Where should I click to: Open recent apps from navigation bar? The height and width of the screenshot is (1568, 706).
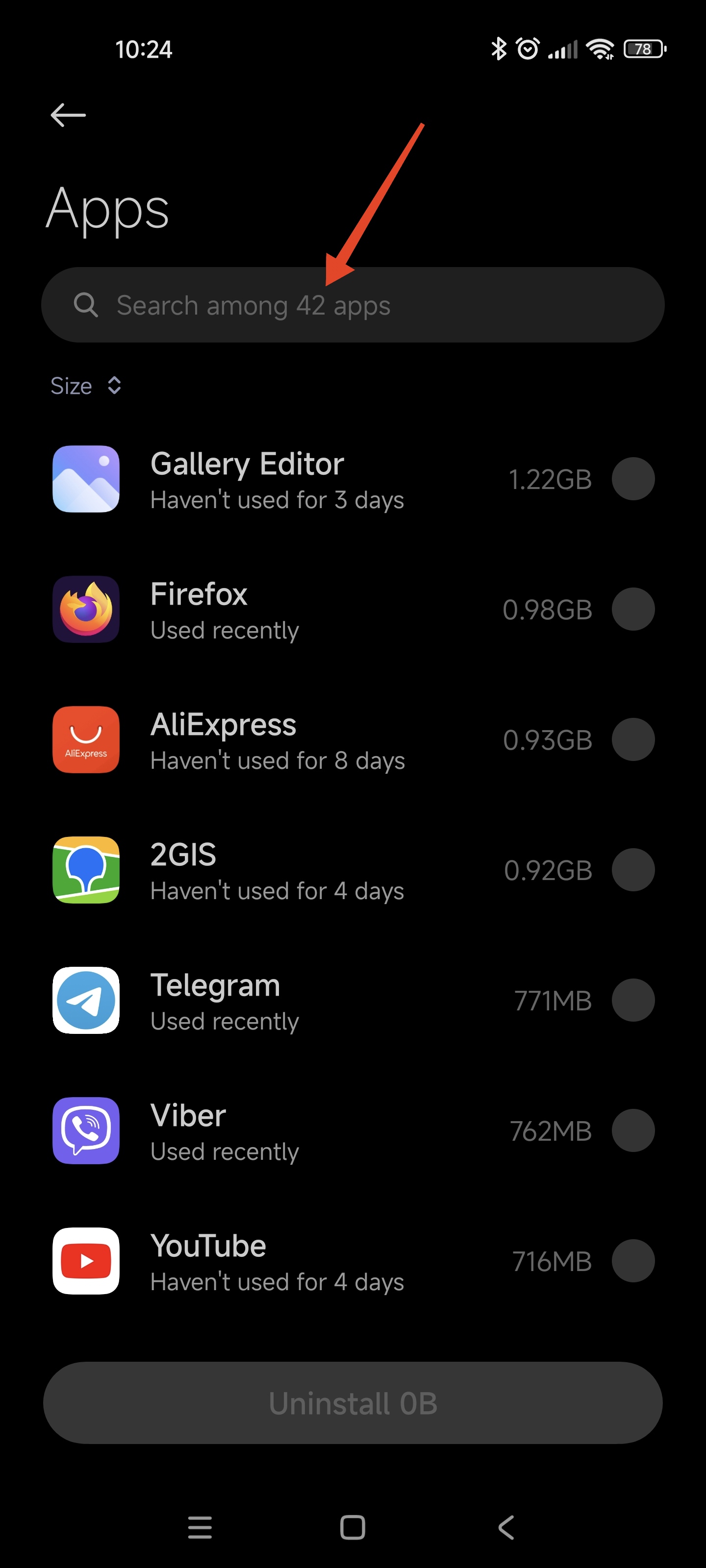coord(200,1527)
